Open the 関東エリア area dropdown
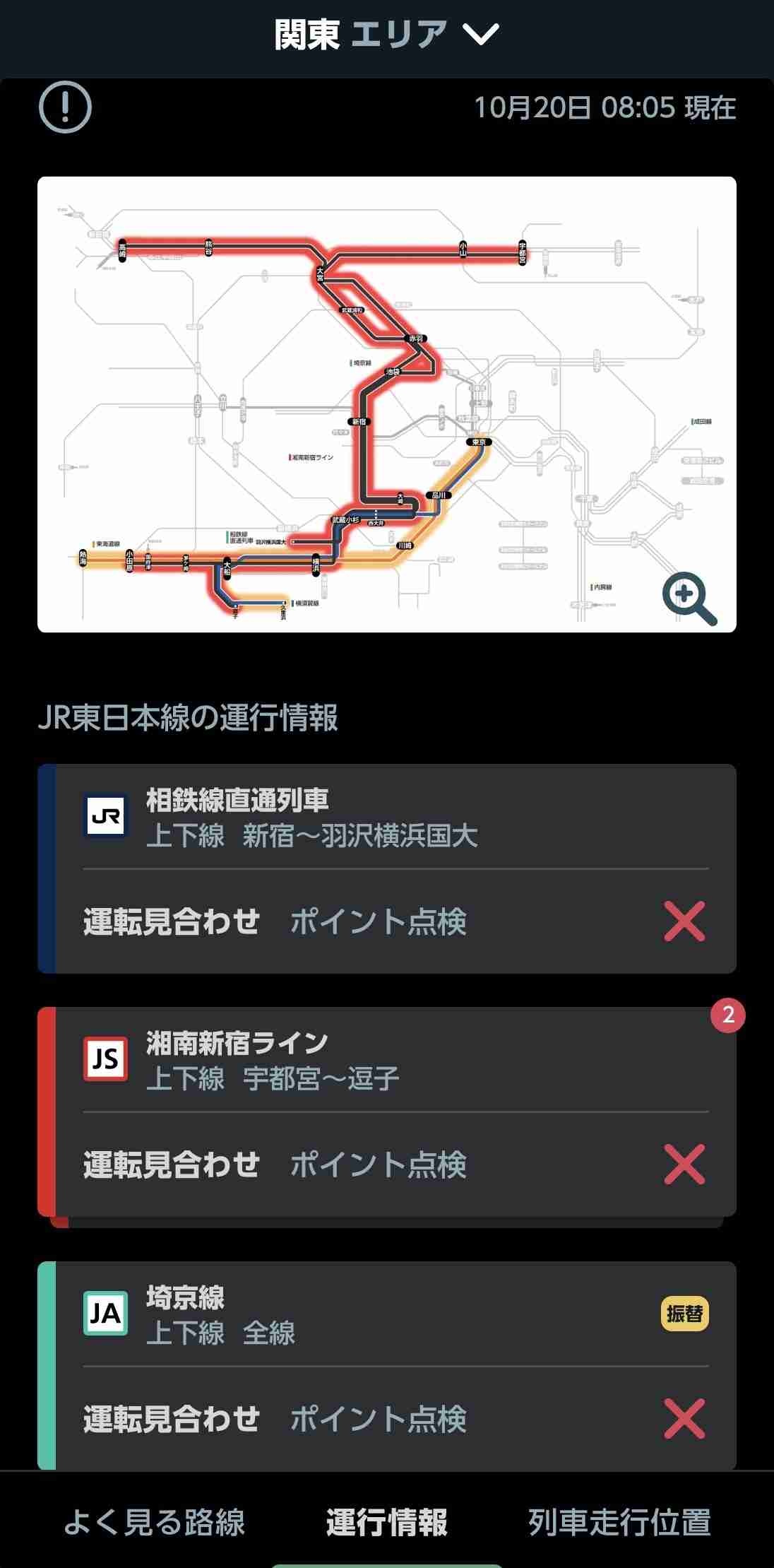The image size is (774, 1568). click(386, 35)
